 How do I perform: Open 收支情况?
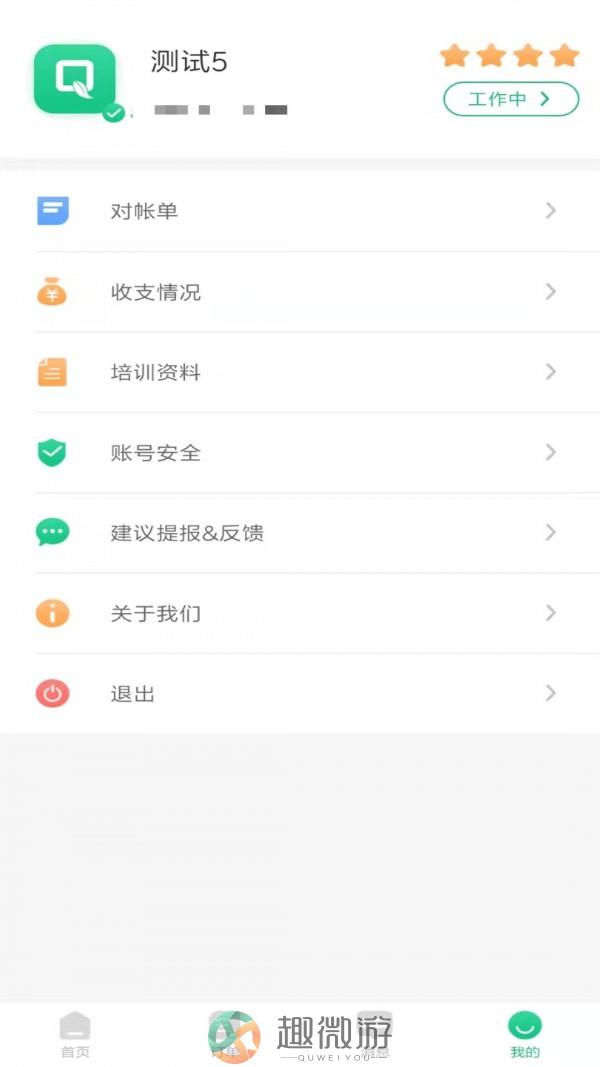pos(300,292)
